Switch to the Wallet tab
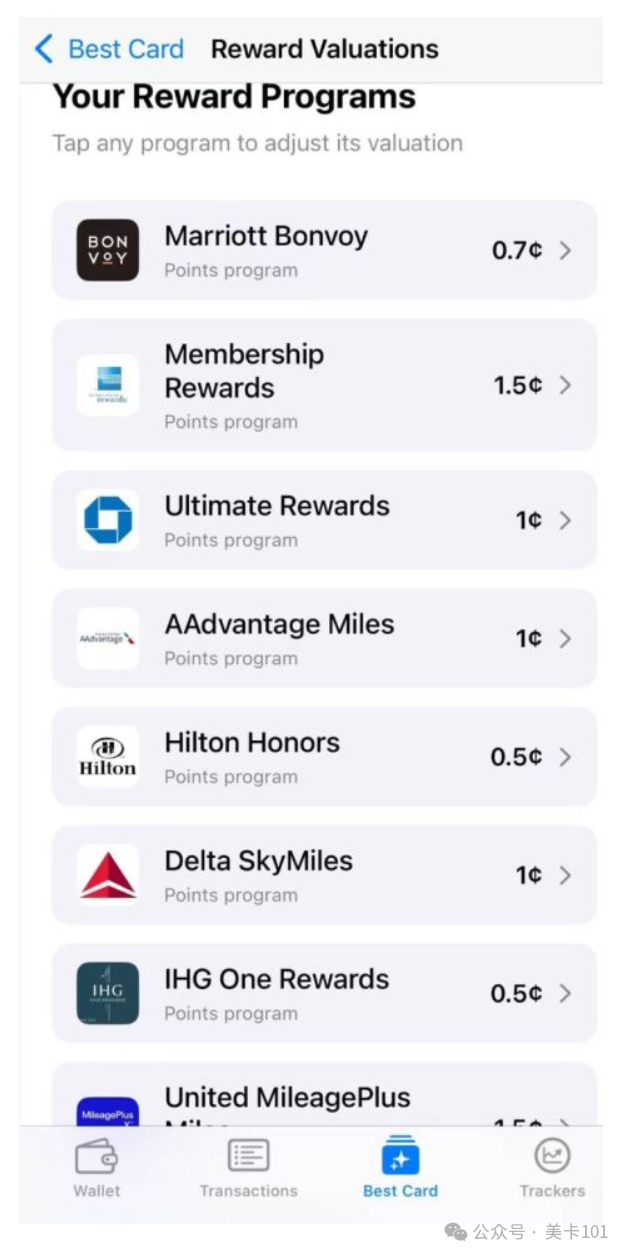The image size is (627, 1257). (x=97, y=1167)
